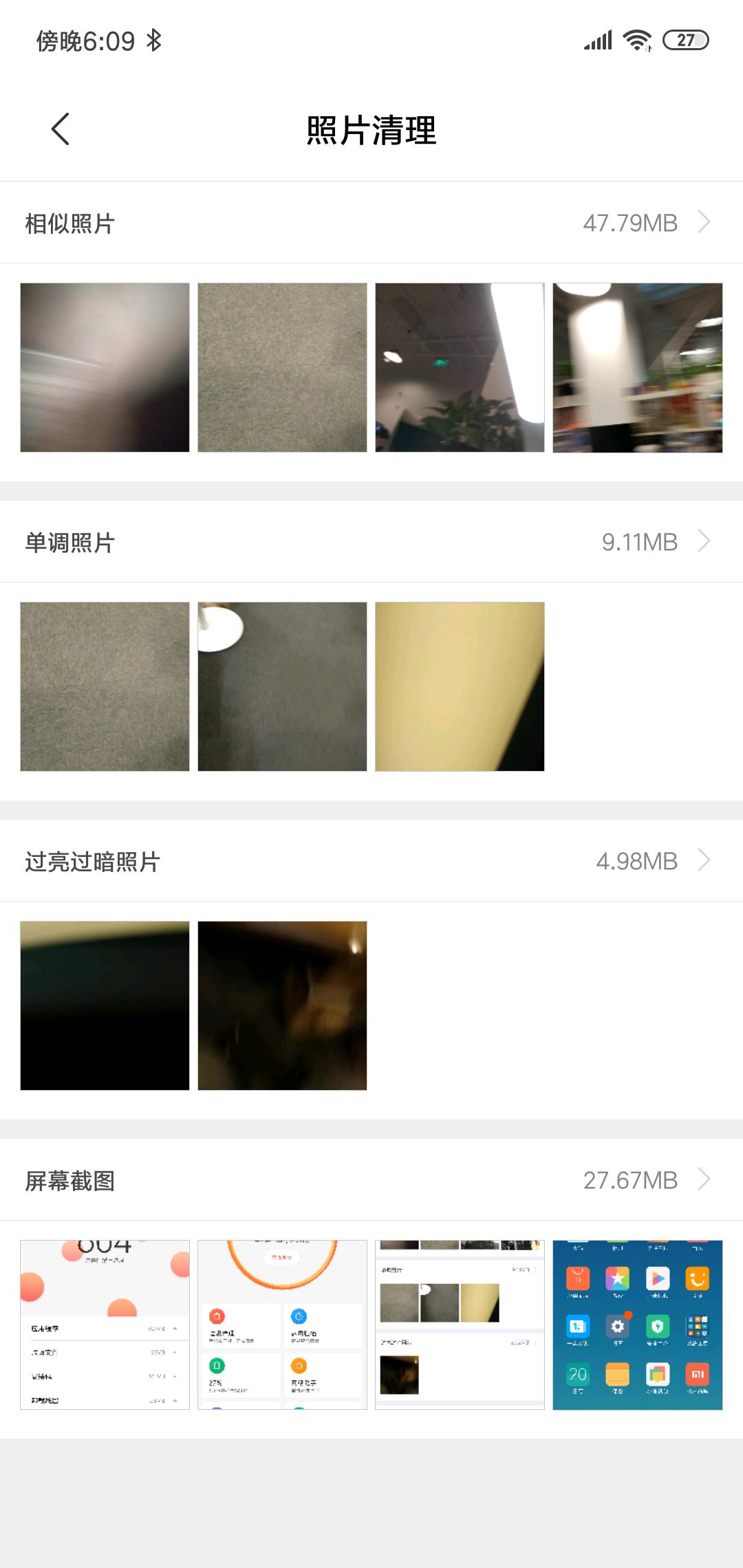Tap the Bluetooth icon in status bar
Image resolution: width=743 pixels, height=1568 pixels.
click(x=155, y=40)
